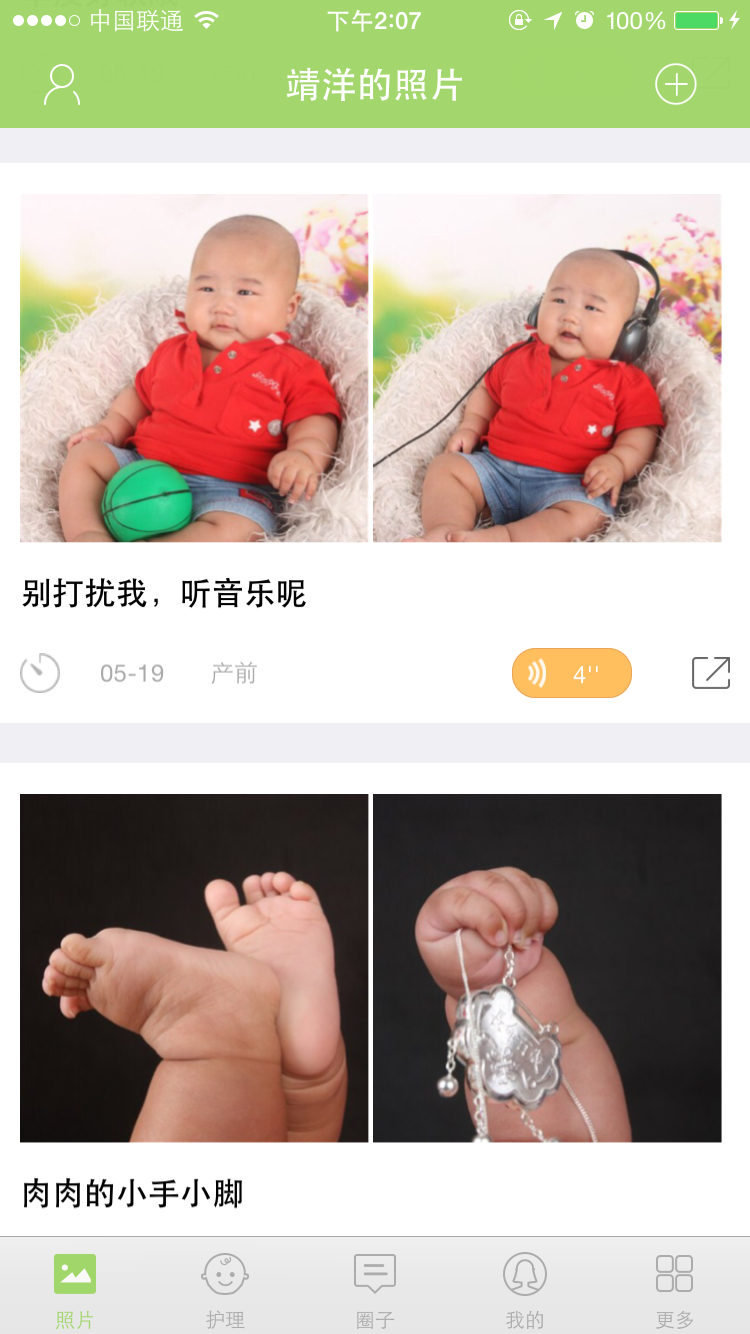Viewport: 750px width, 1334px height.
Task: Open the profile icon in header
Action: pos(62,85)
